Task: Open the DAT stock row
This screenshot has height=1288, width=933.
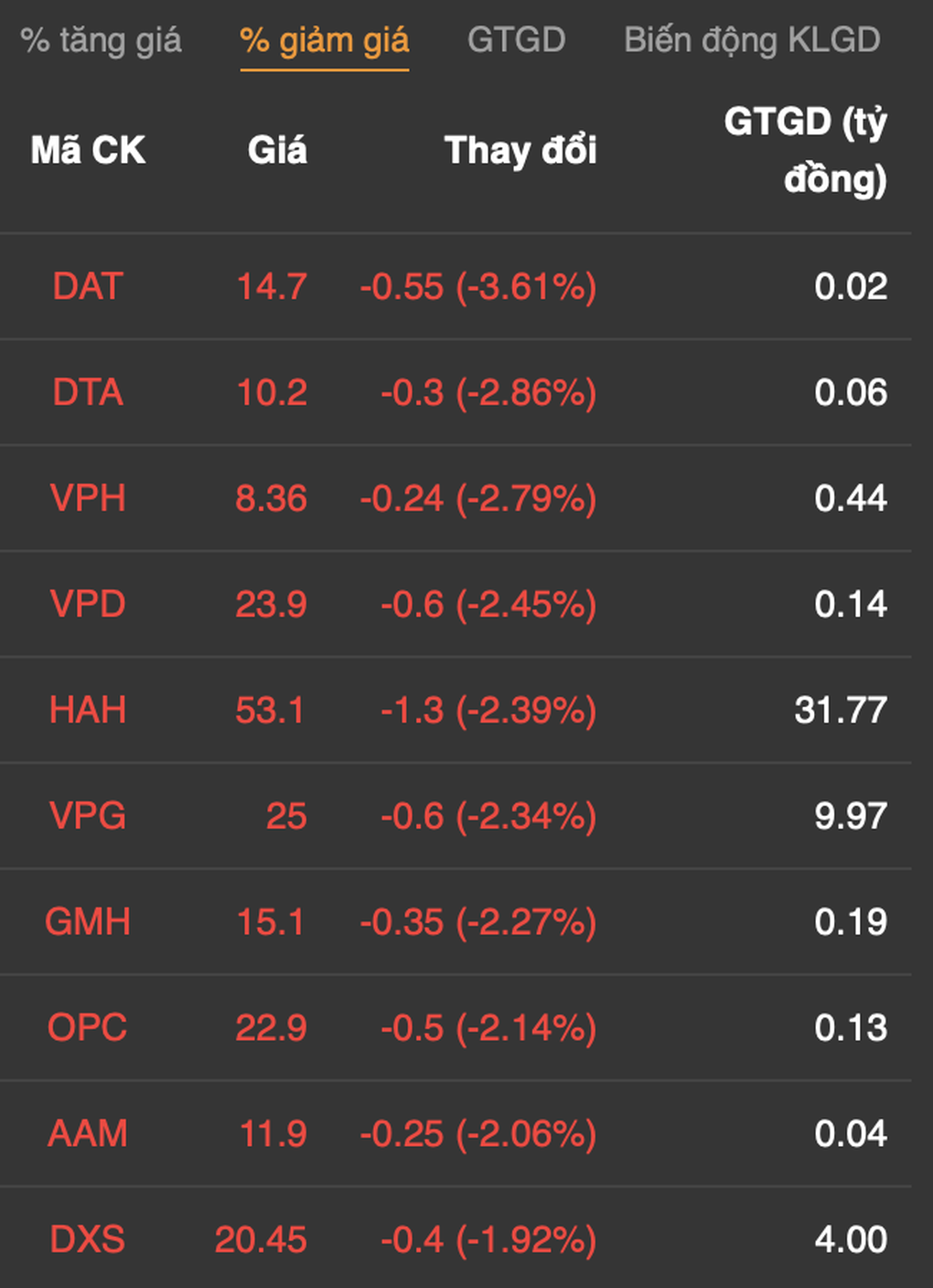Action: pos(88,287)
